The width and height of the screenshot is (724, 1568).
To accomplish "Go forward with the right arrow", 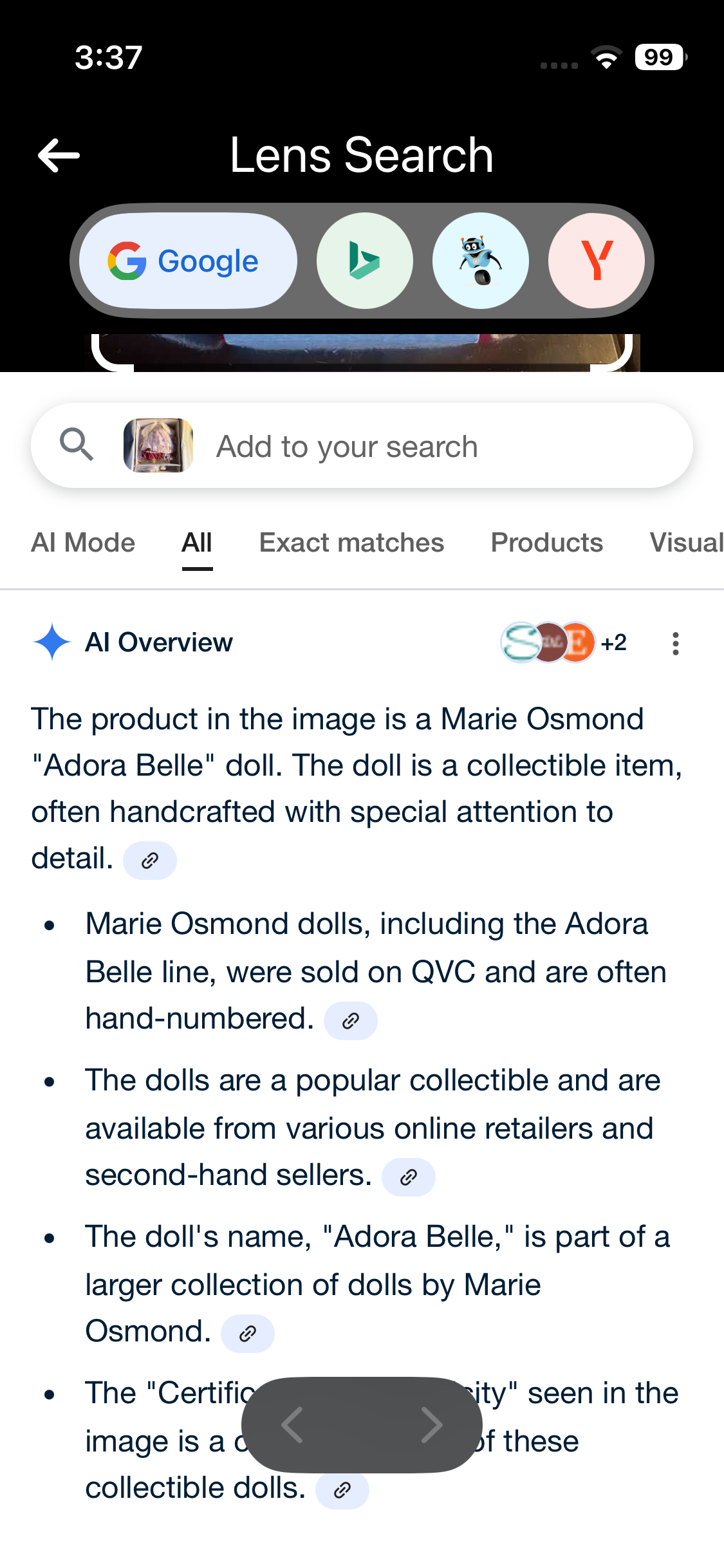I will tap(431, 1424).
